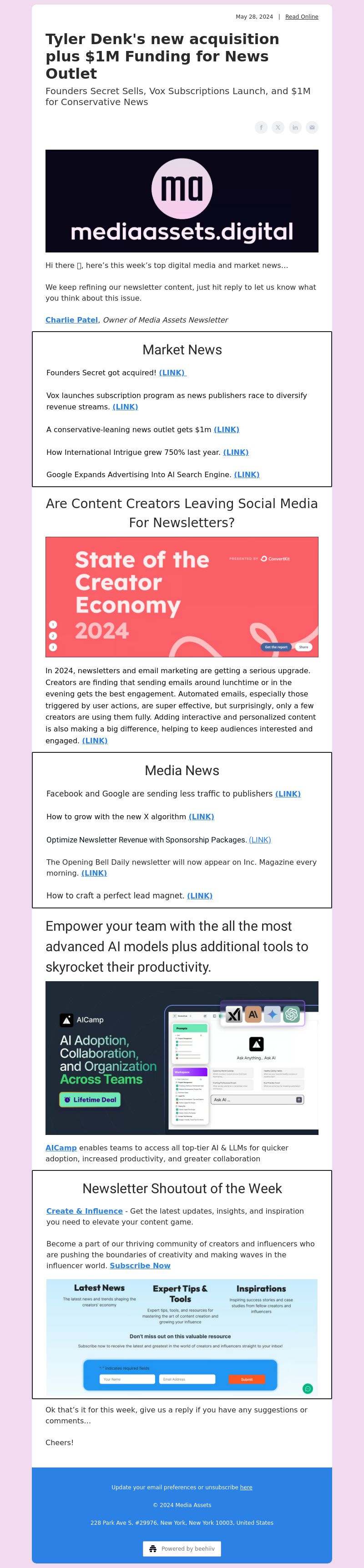Open Create & Influence newsletter link
The height and width of the screenshot is (1568, 364).
tap(84, 1211)
